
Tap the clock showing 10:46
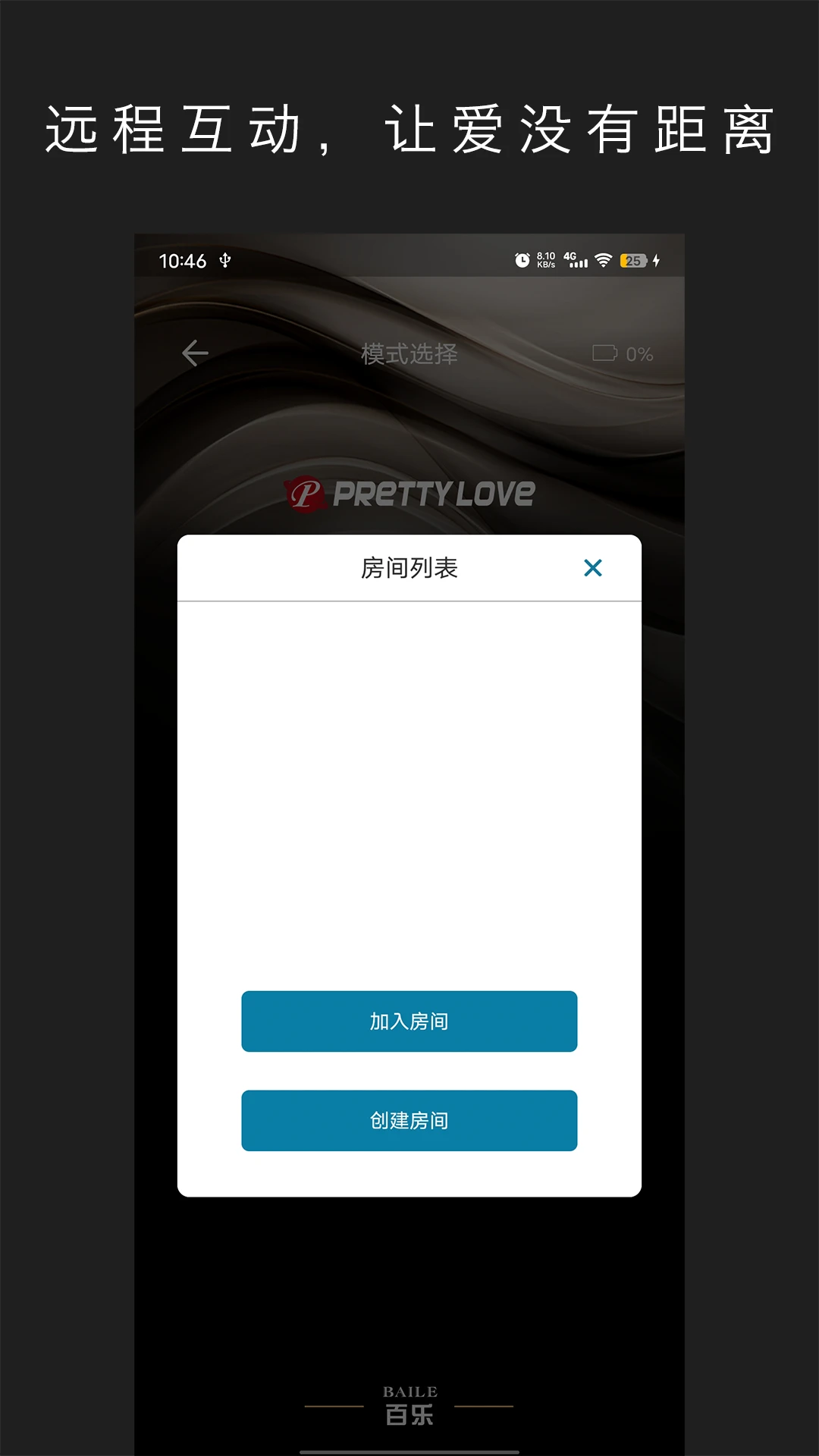click(x=184, y=259)
